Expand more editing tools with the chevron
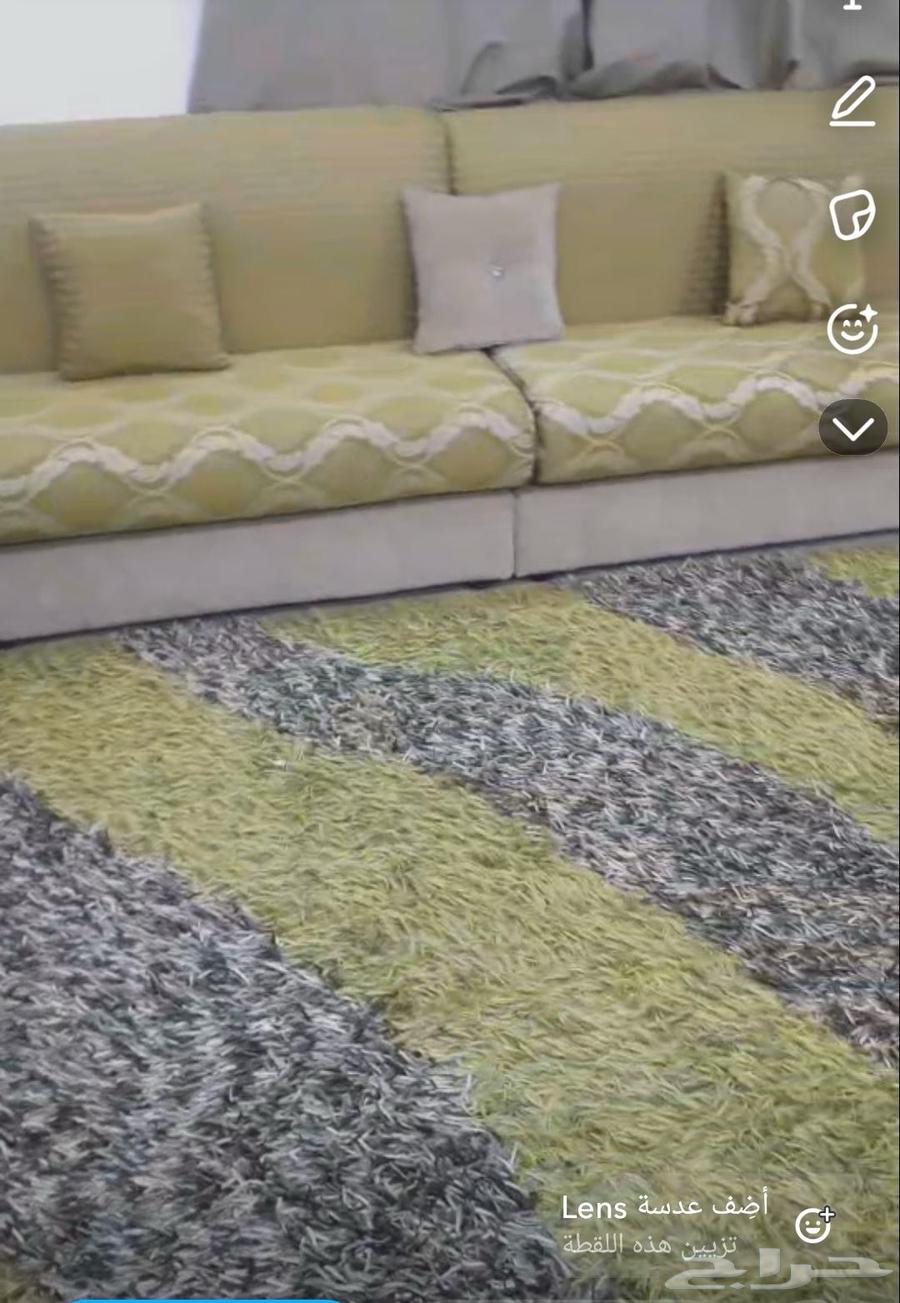This screenshot has height=1303, width=900. 853,429
